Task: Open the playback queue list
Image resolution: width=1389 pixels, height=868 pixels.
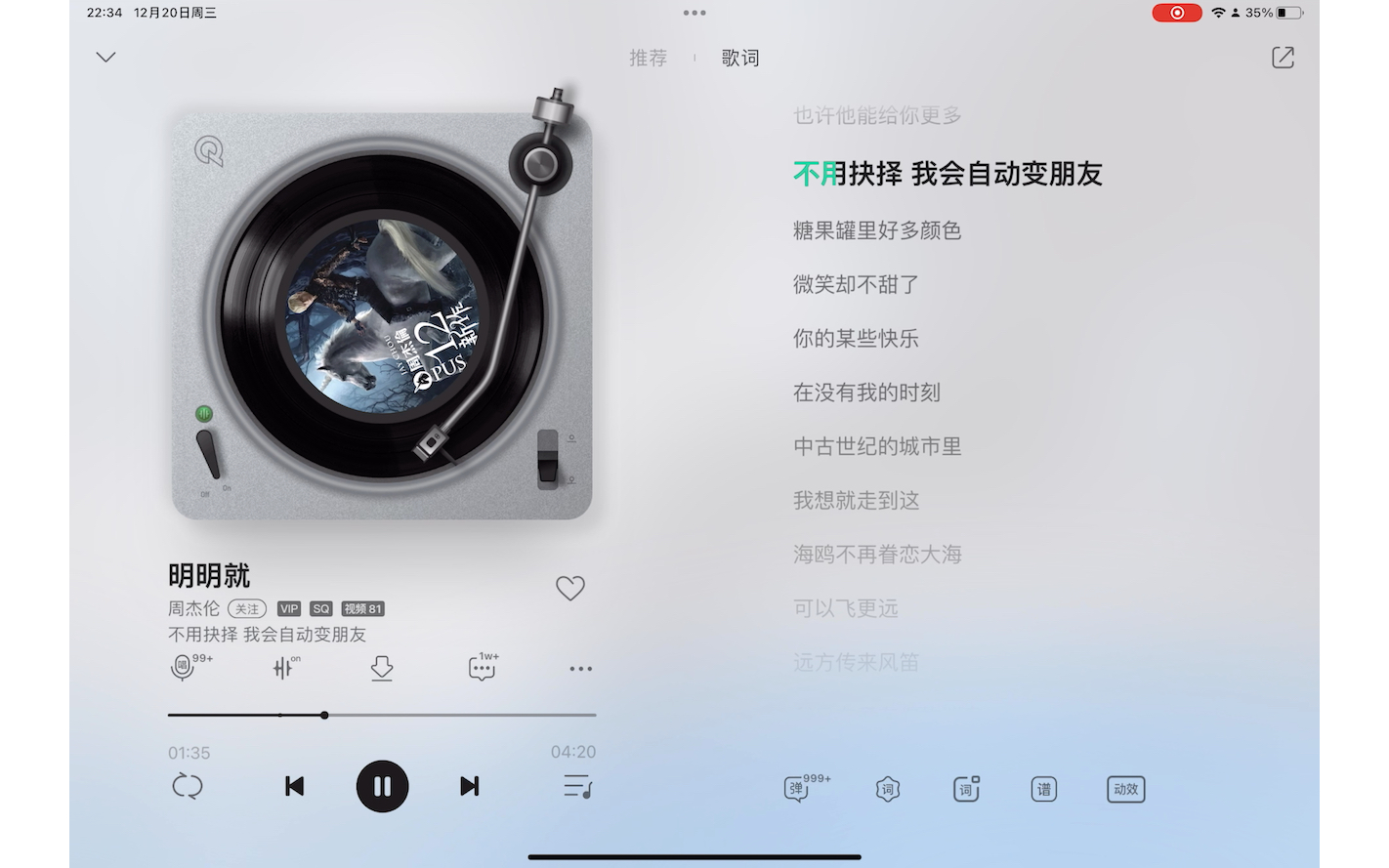Action: click(x=577, y=786)
